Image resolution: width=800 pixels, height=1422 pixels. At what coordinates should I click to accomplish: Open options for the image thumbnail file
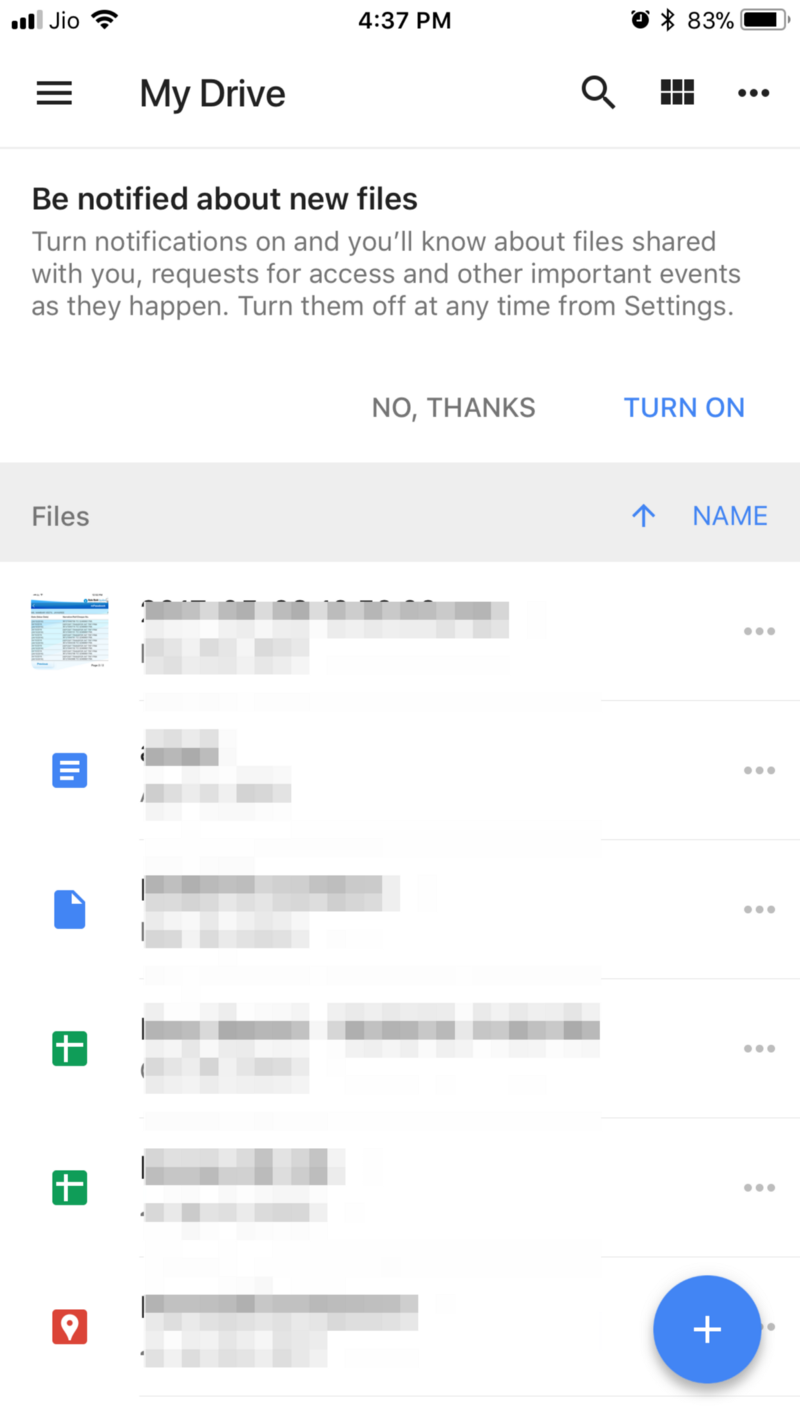pos(759,632)
